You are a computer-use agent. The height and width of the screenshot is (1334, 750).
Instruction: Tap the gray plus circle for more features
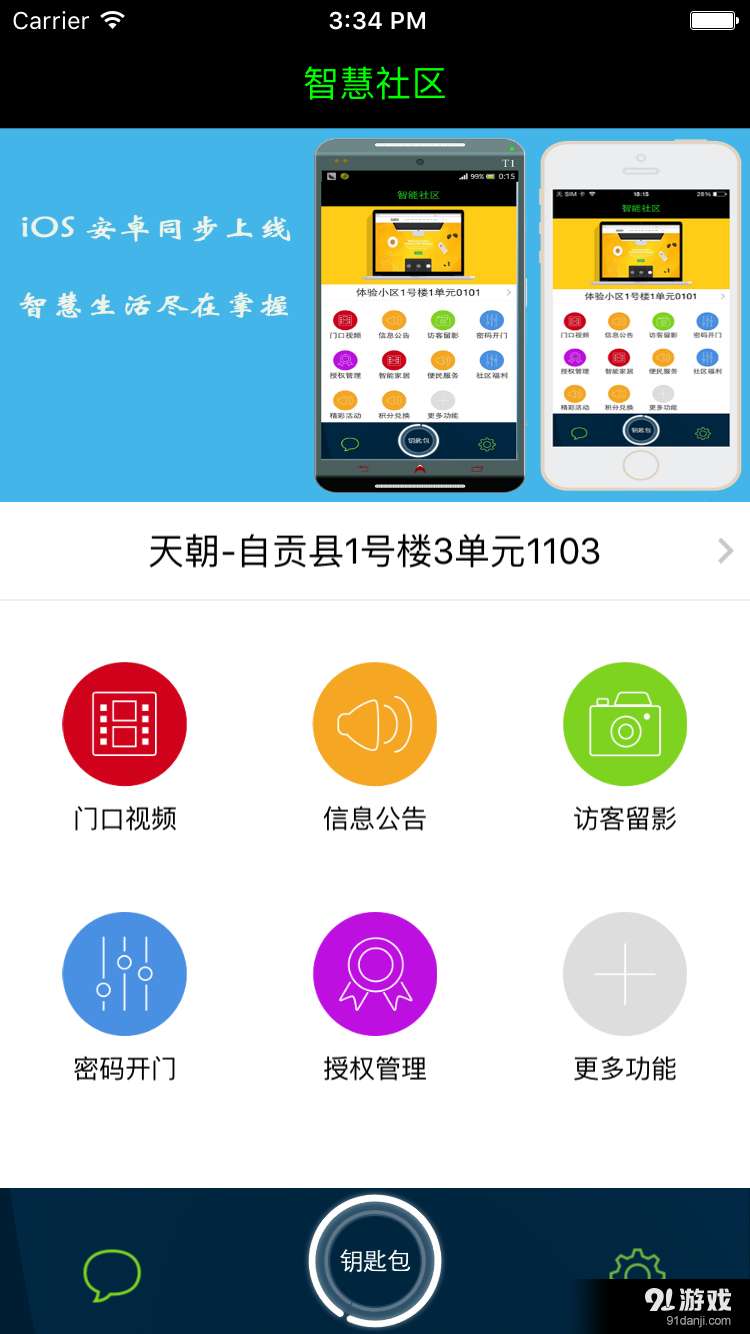pyautogui.click(x=624, y=973)
